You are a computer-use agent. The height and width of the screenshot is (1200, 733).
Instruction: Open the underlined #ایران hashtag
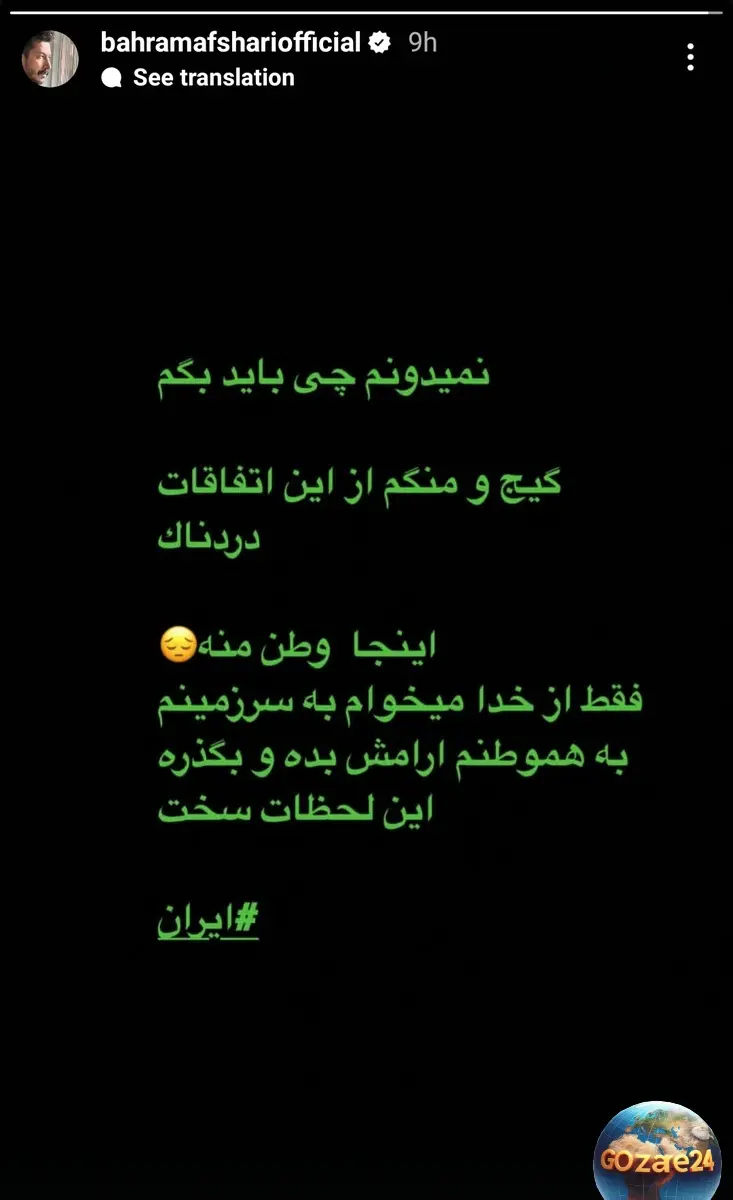pyautogui.click(x=208, y=923)
